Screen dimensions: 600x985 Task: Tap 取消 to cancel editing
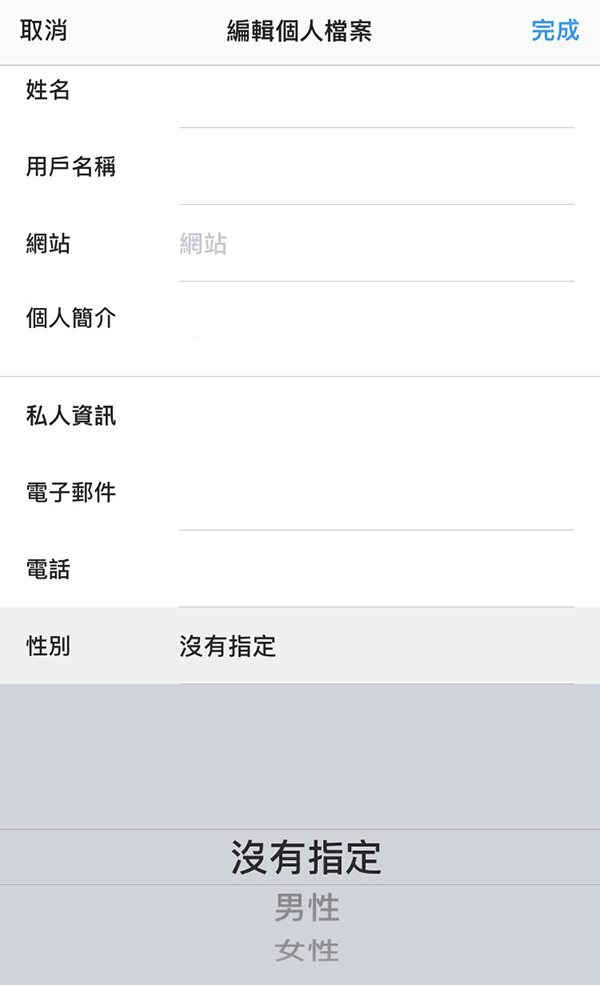point(44,31)
